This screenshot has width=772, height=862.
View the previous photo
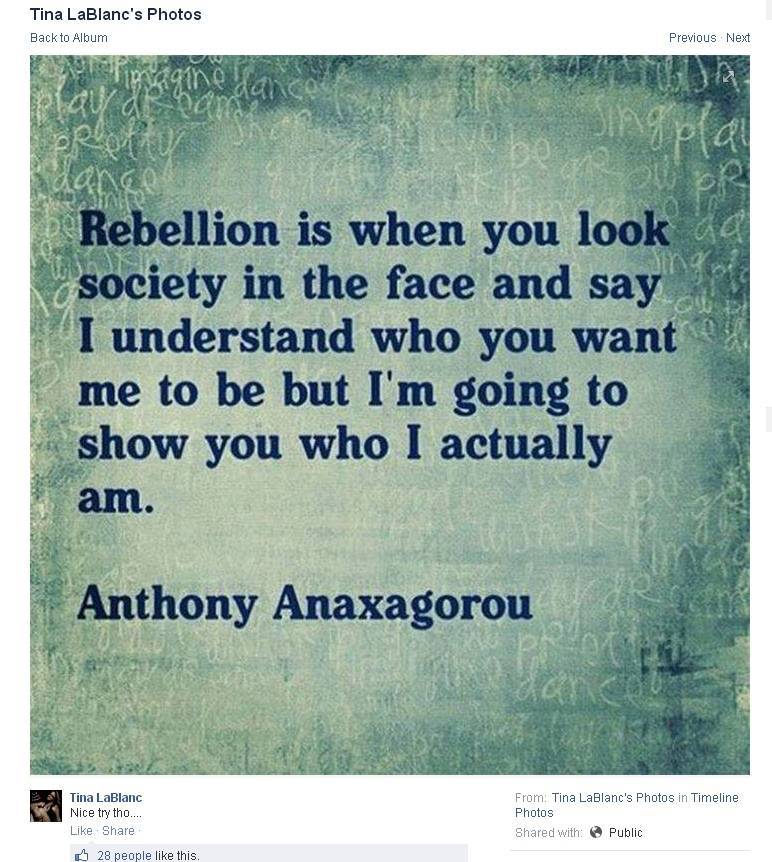click(692, 38)
